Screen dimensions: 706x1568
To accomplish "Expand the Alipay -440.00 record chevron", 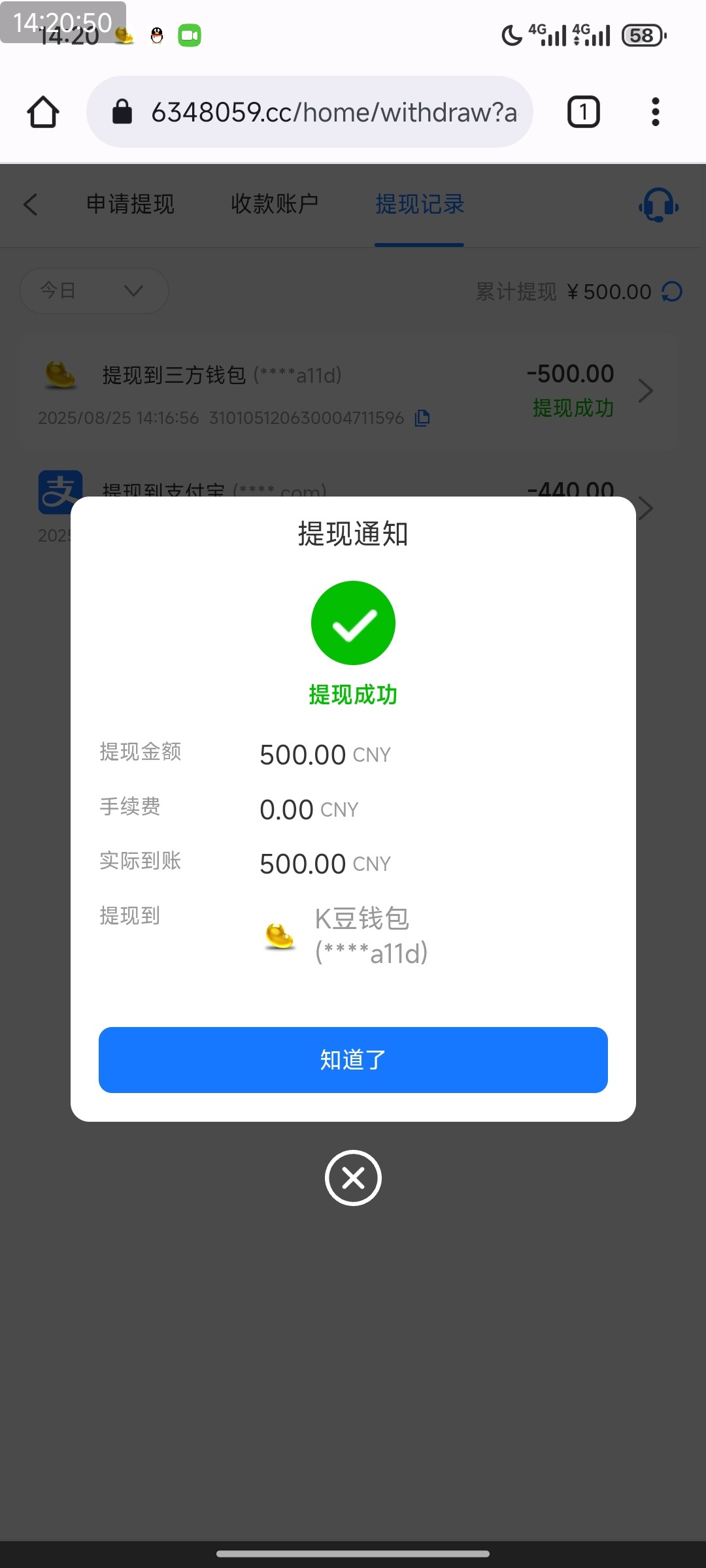I will [x=646, y=508].
